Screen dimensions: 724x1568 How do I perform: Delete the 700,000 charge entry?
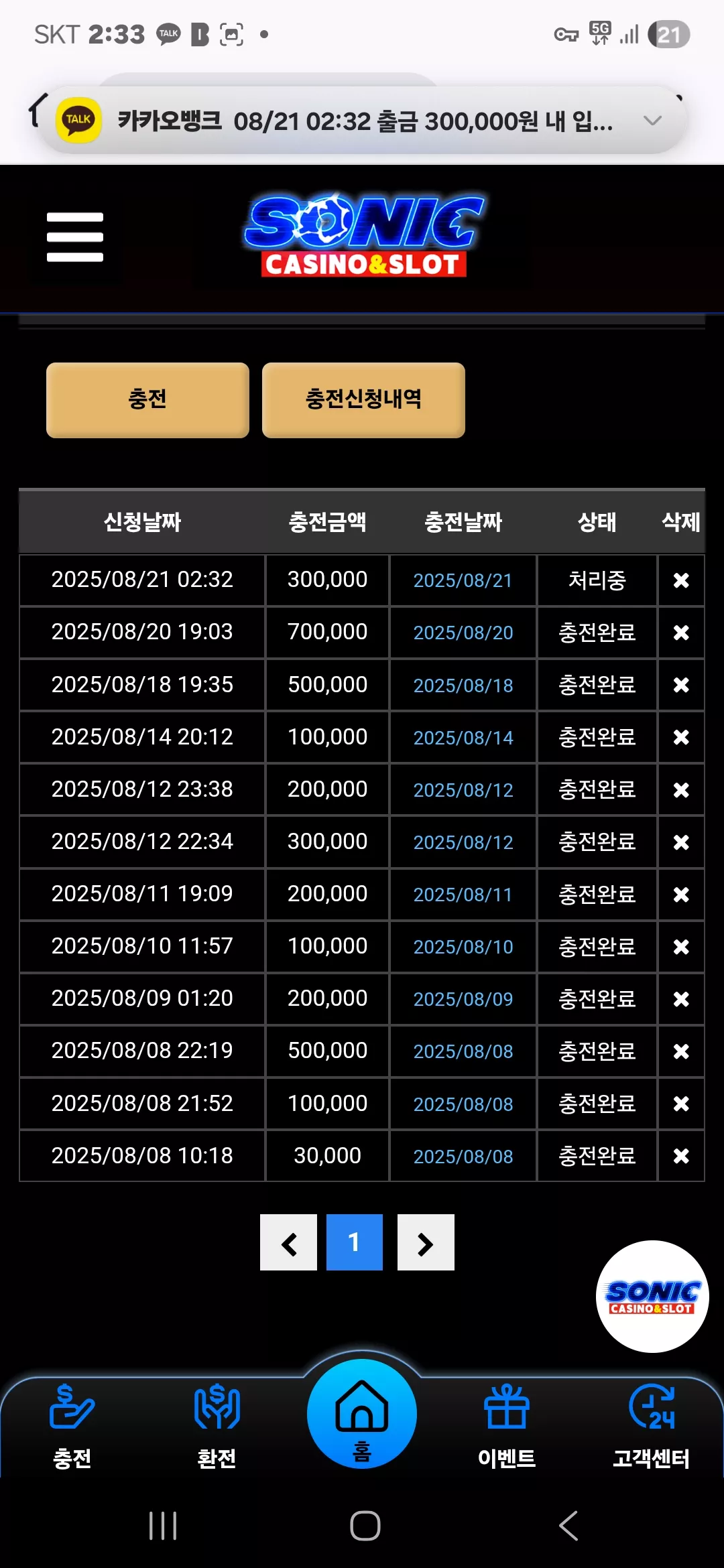(681, 633)
